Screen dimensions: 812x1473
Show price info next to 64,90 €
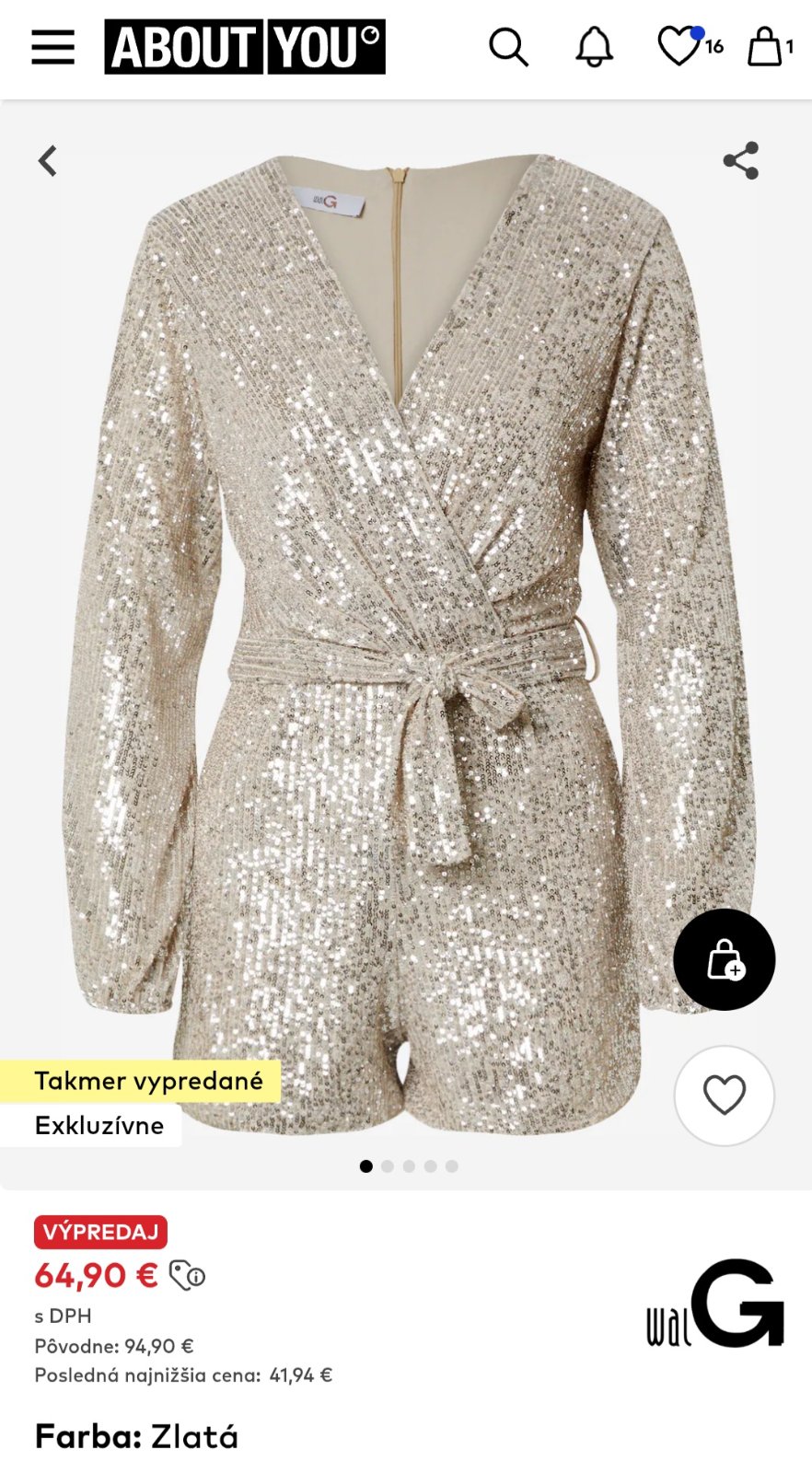[x=188, y=1275]
